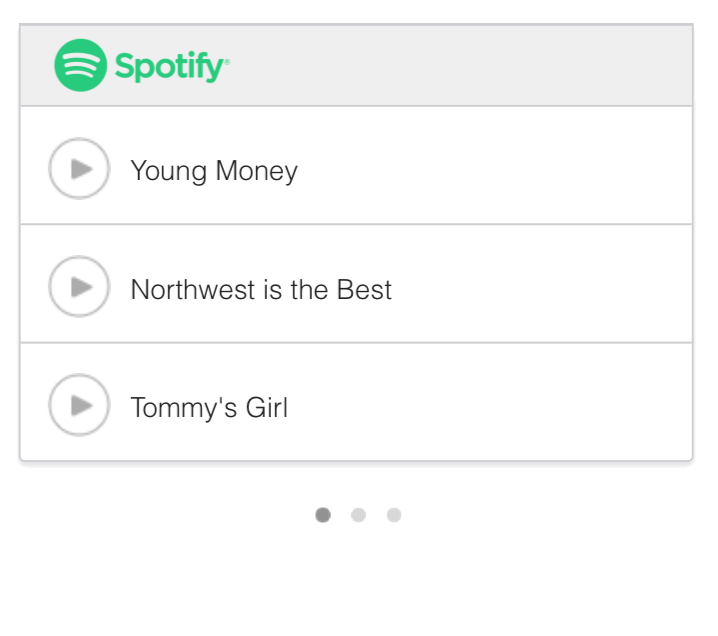Go to the third page dot

[x=394, y=515]
